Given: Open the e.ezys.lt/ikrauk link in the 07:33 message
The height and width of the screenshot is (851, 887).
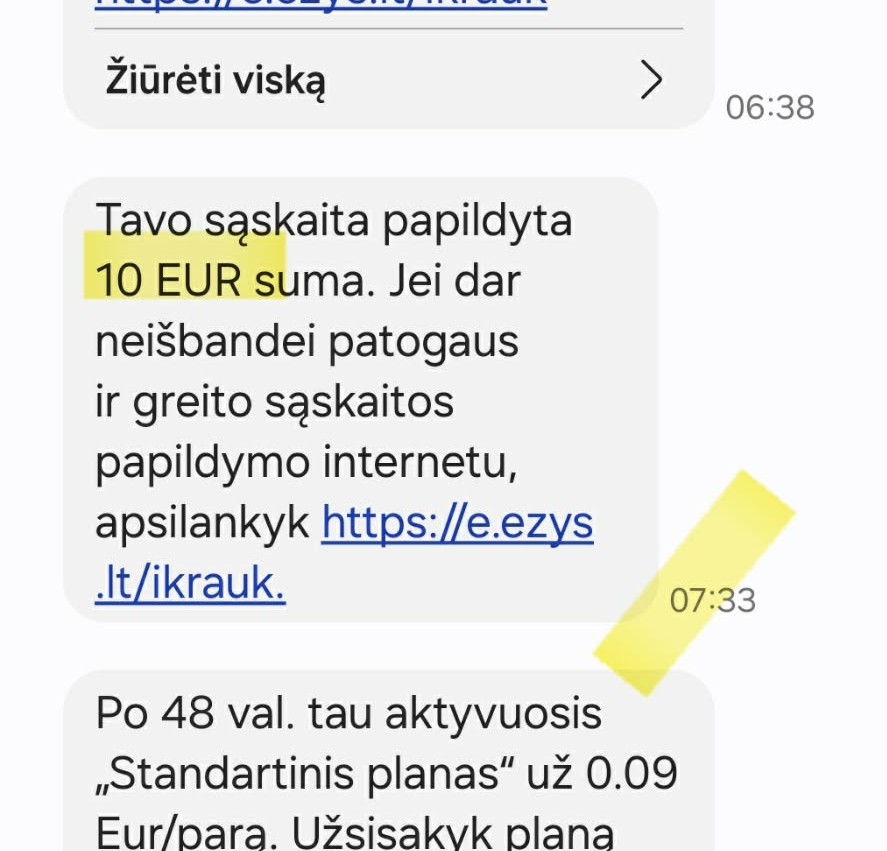Looking at the screenshot, I should click(457, 523).
